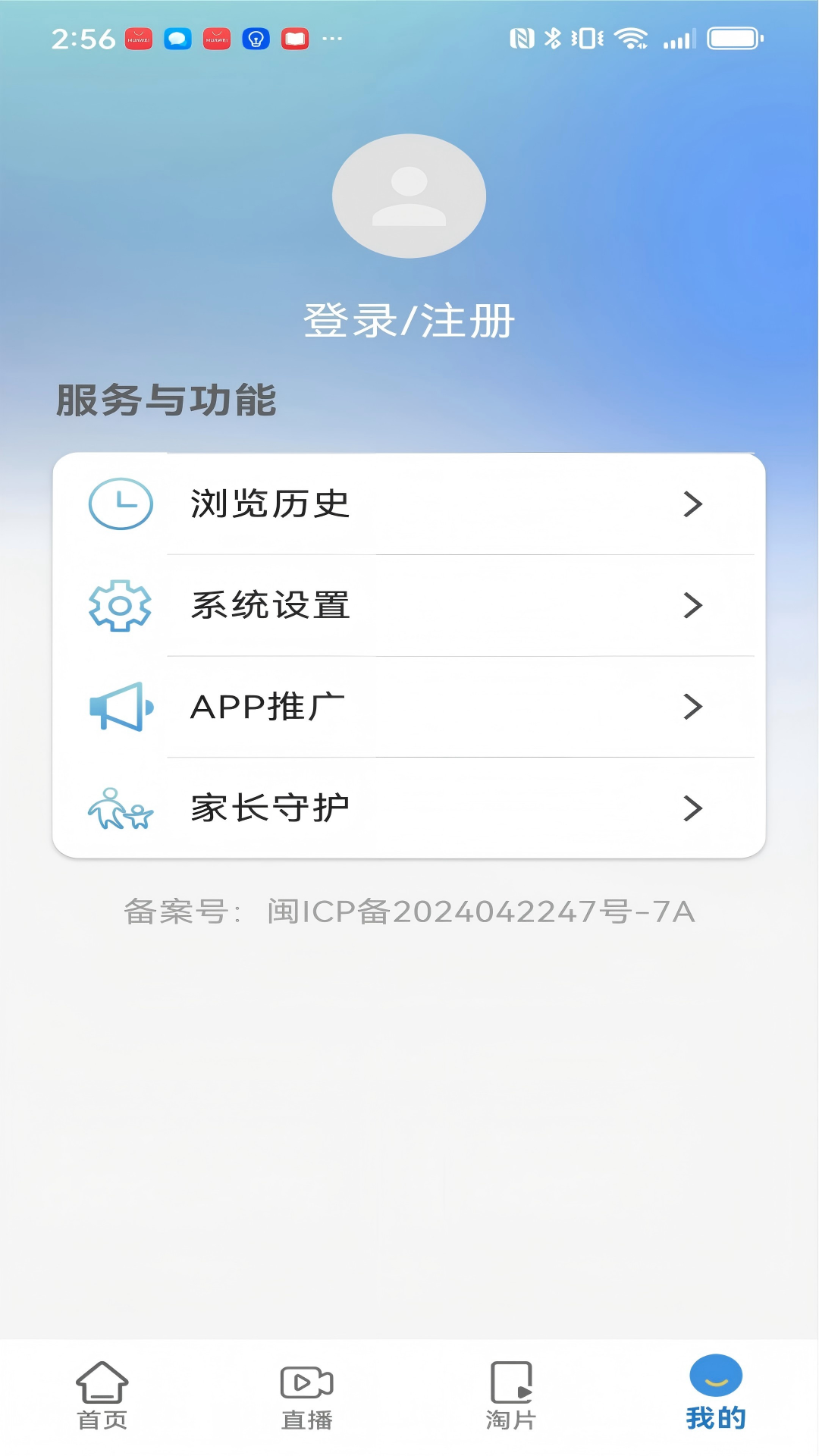Image resolution: width=819 pixels, height=1456 pixels.
Task: Tap the film icon for 淘片
Action: [x=510, y=1381]
